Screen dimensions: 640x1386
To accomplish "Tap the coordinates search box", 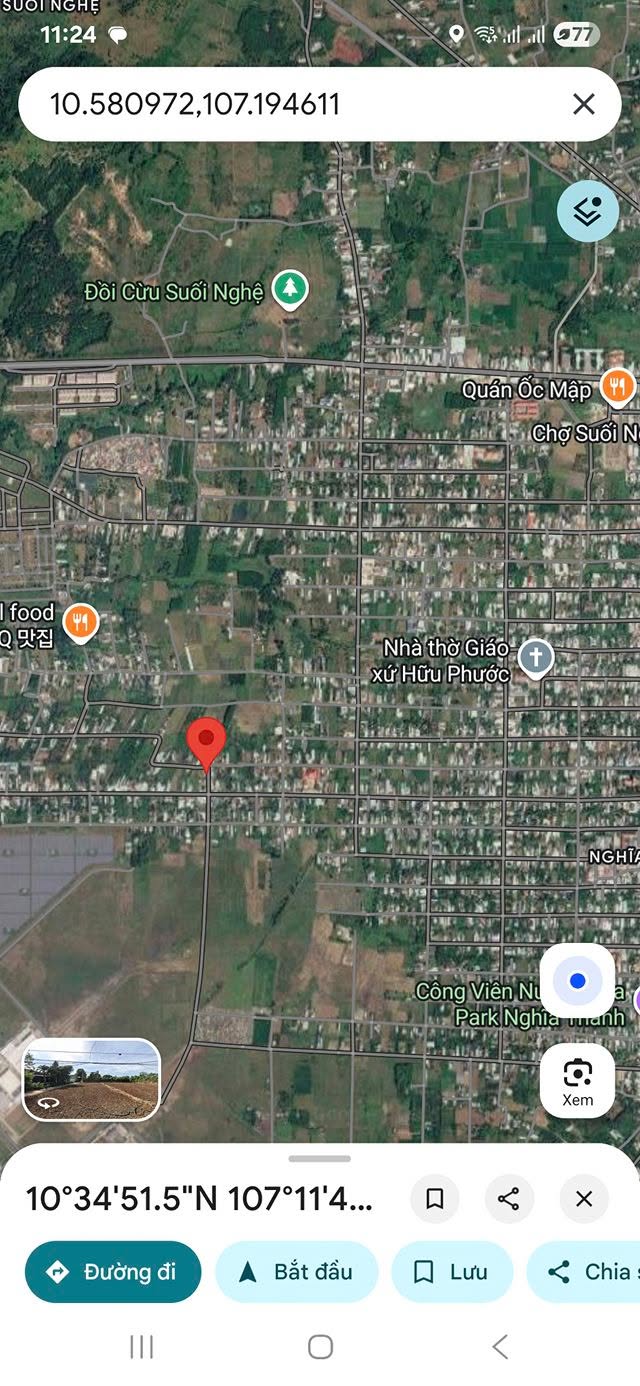I will tap(290, 104).
